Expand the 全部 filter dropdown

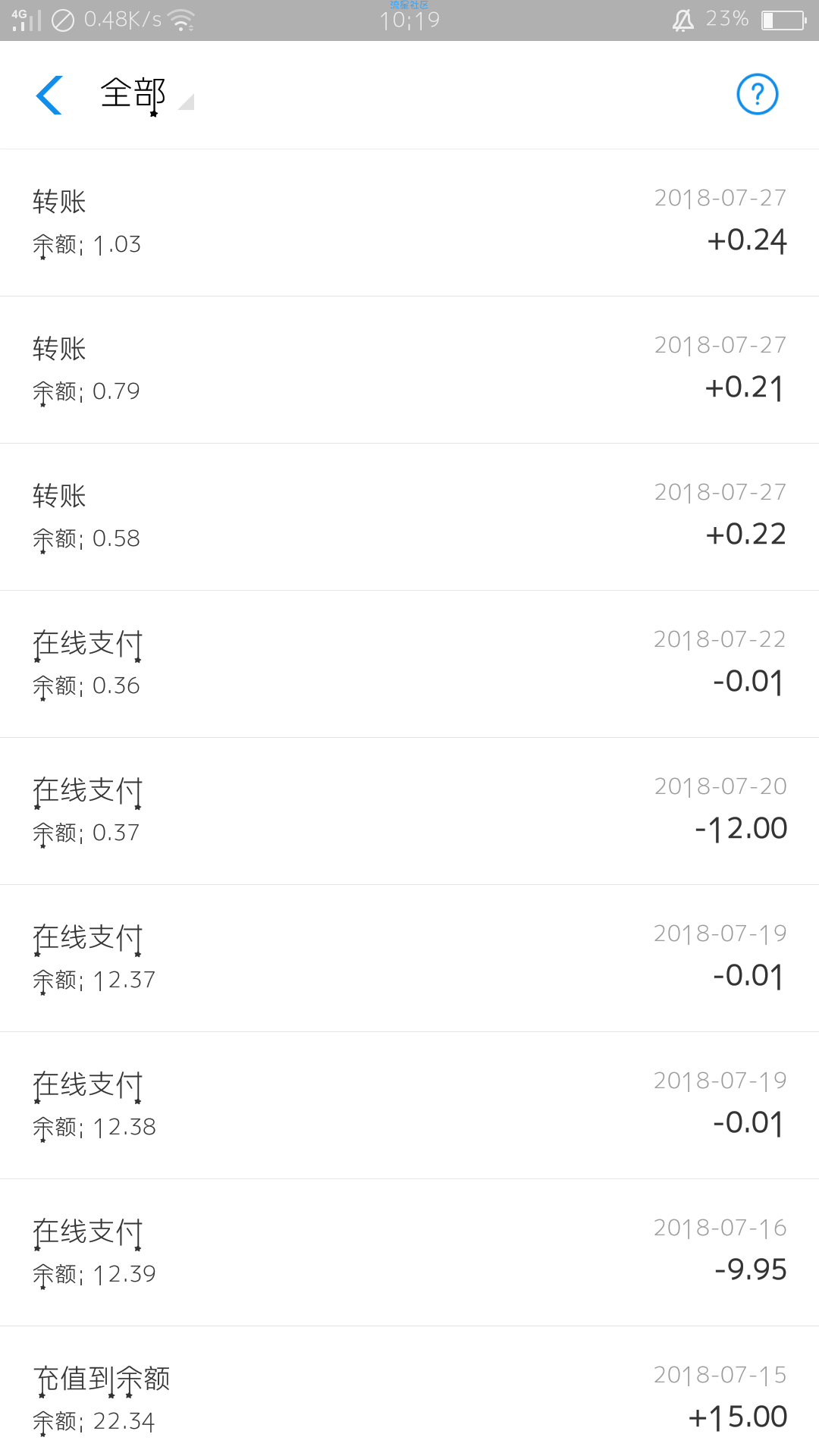pos(147,95)
